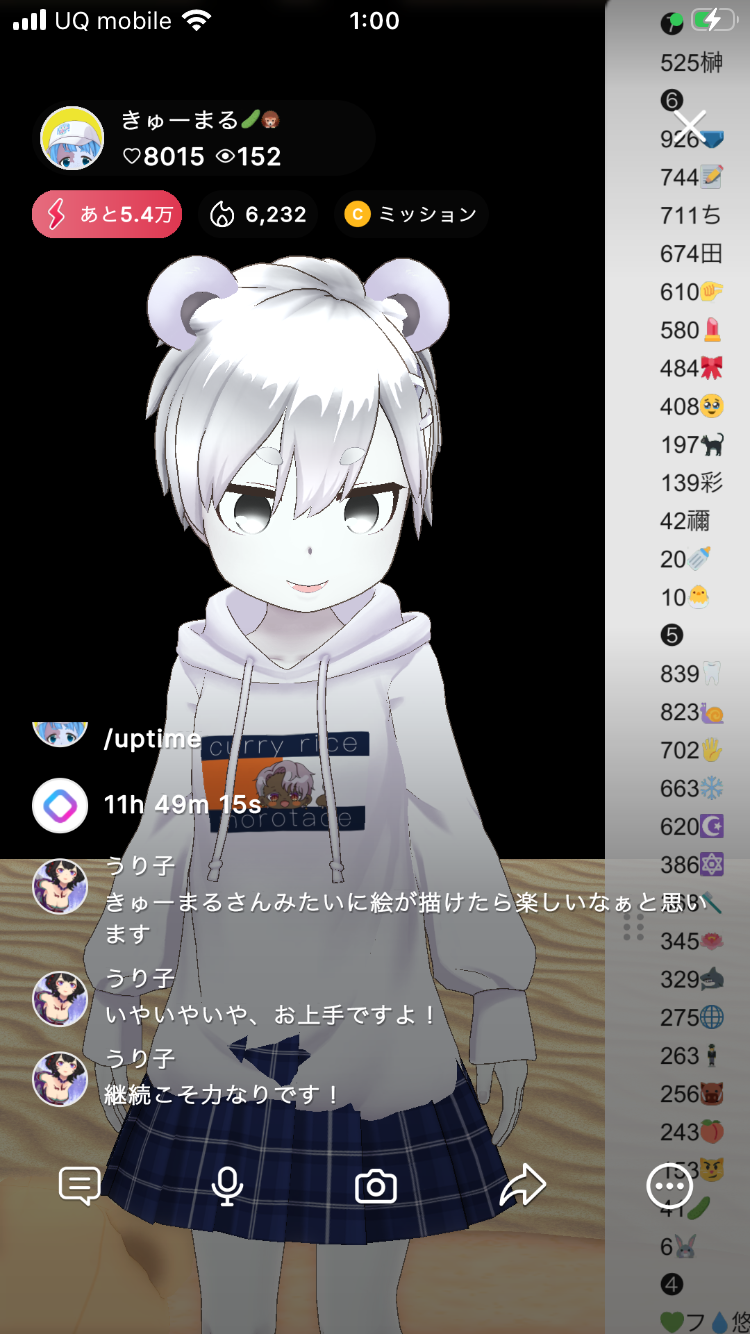
Task: Share this live stream
Action: pos(522,1186)
